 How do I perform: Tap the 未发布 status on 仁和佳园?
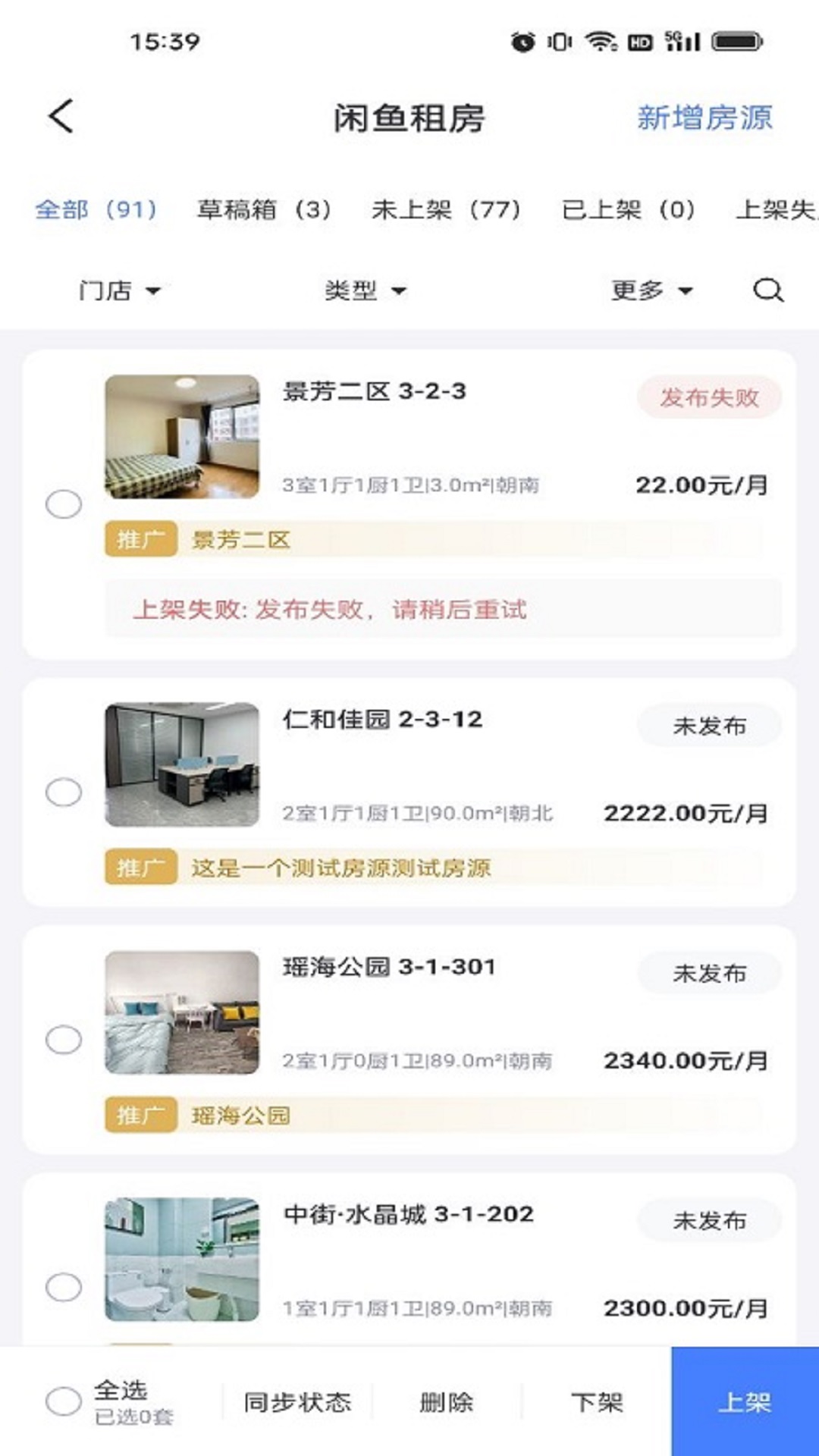pos(710,724)
